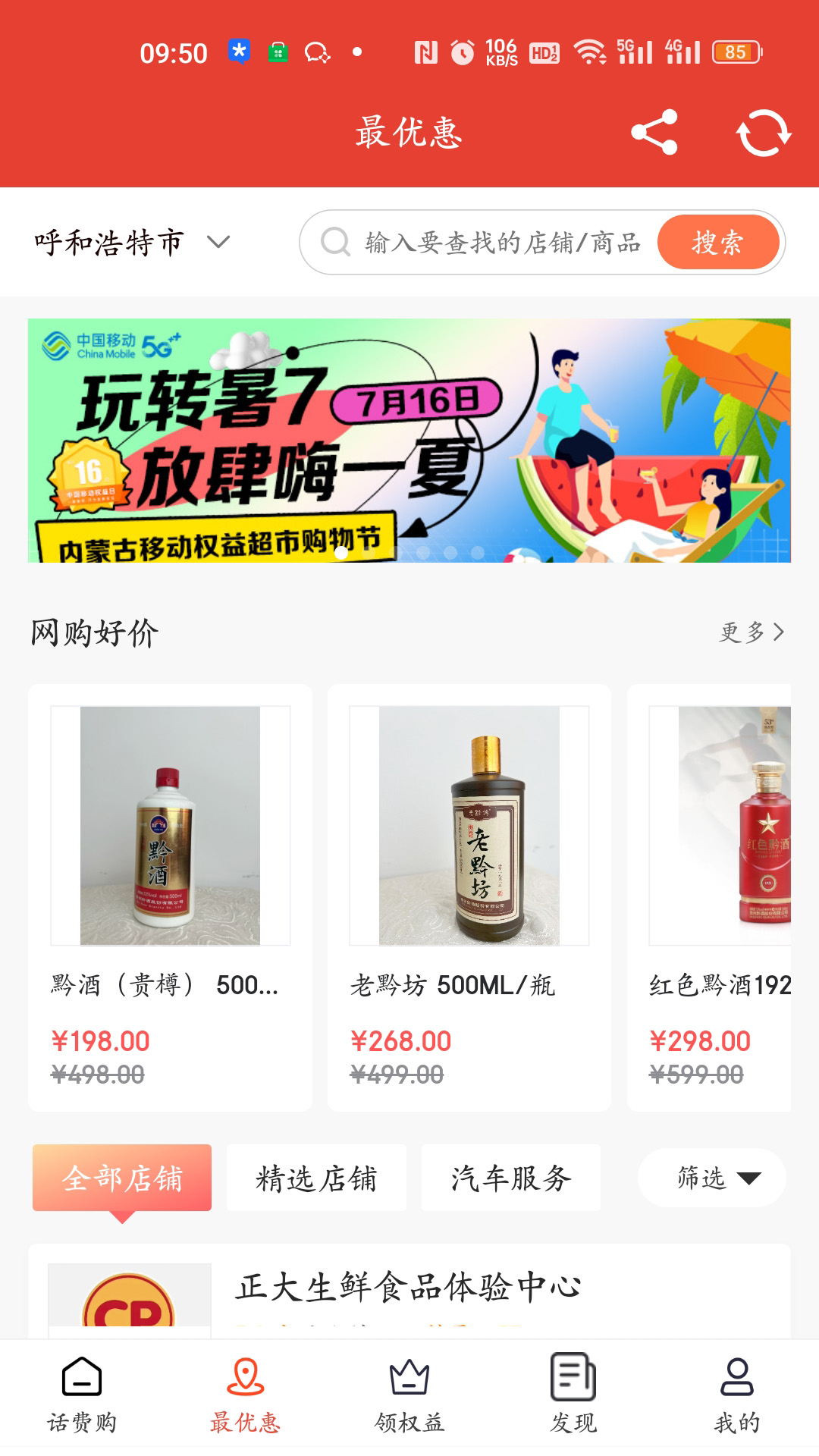
Task: Switch to the 发现 tab
Action: tap(573, 1395)
